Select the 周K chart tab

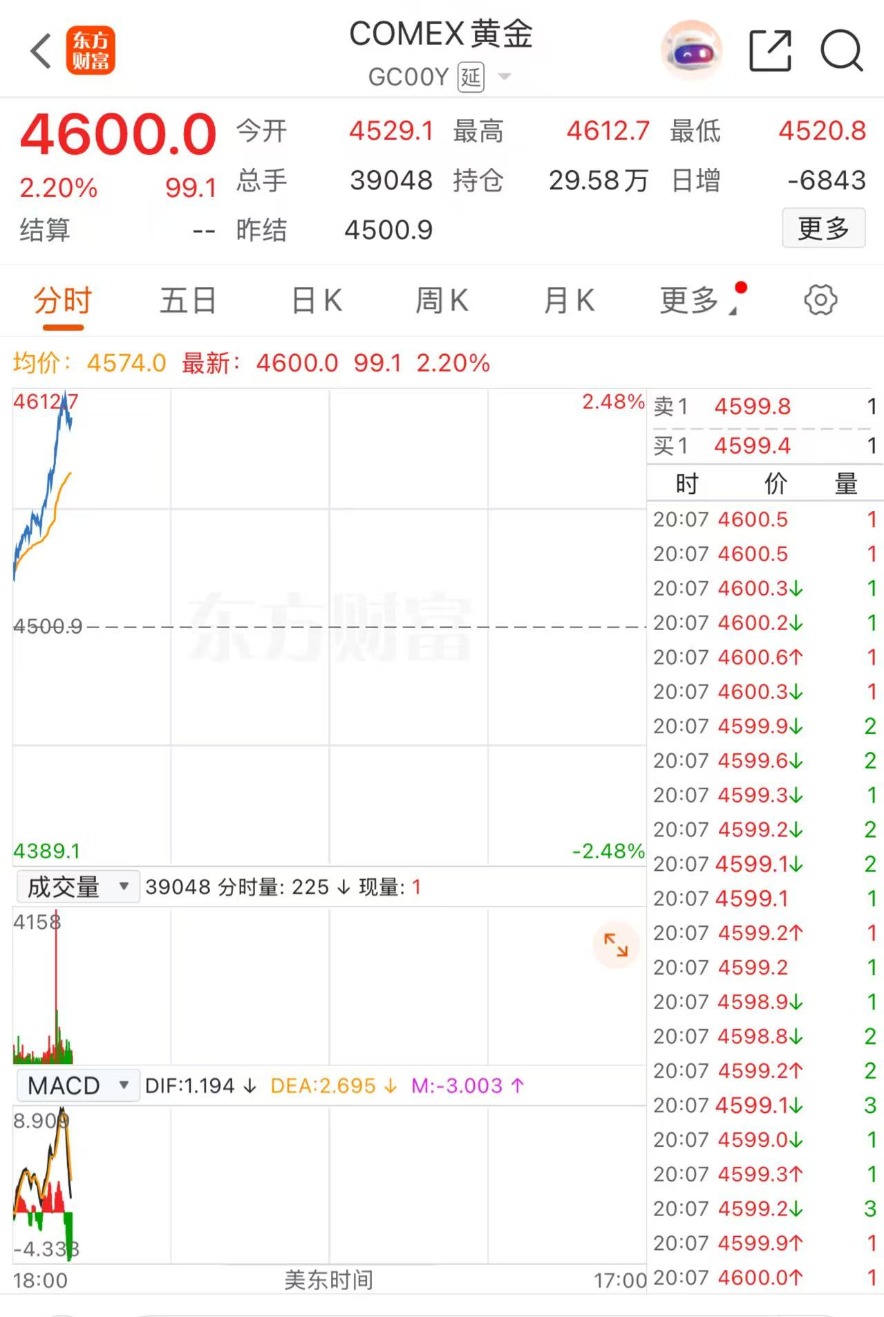(x=442, y=300)
